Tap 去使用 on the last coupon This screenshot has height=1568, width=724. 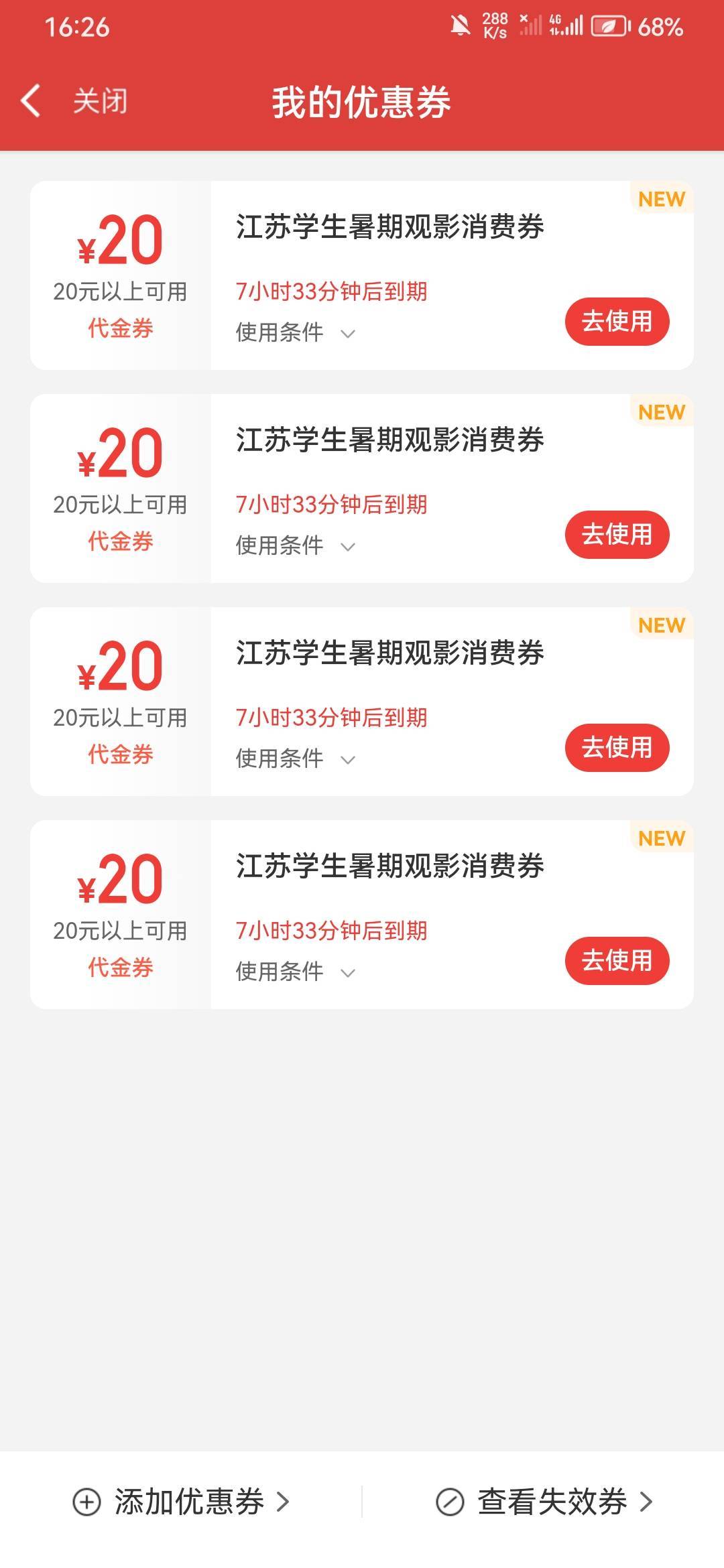click(617, 961)
